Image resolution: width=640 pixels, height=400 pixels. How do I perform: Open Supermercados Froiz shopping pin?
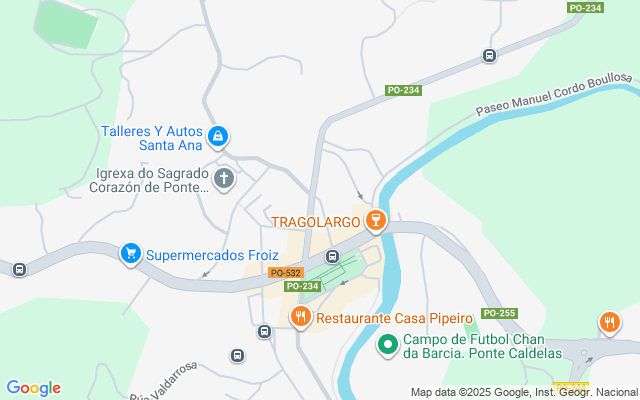pyautogui.click(x=131, y=254)
